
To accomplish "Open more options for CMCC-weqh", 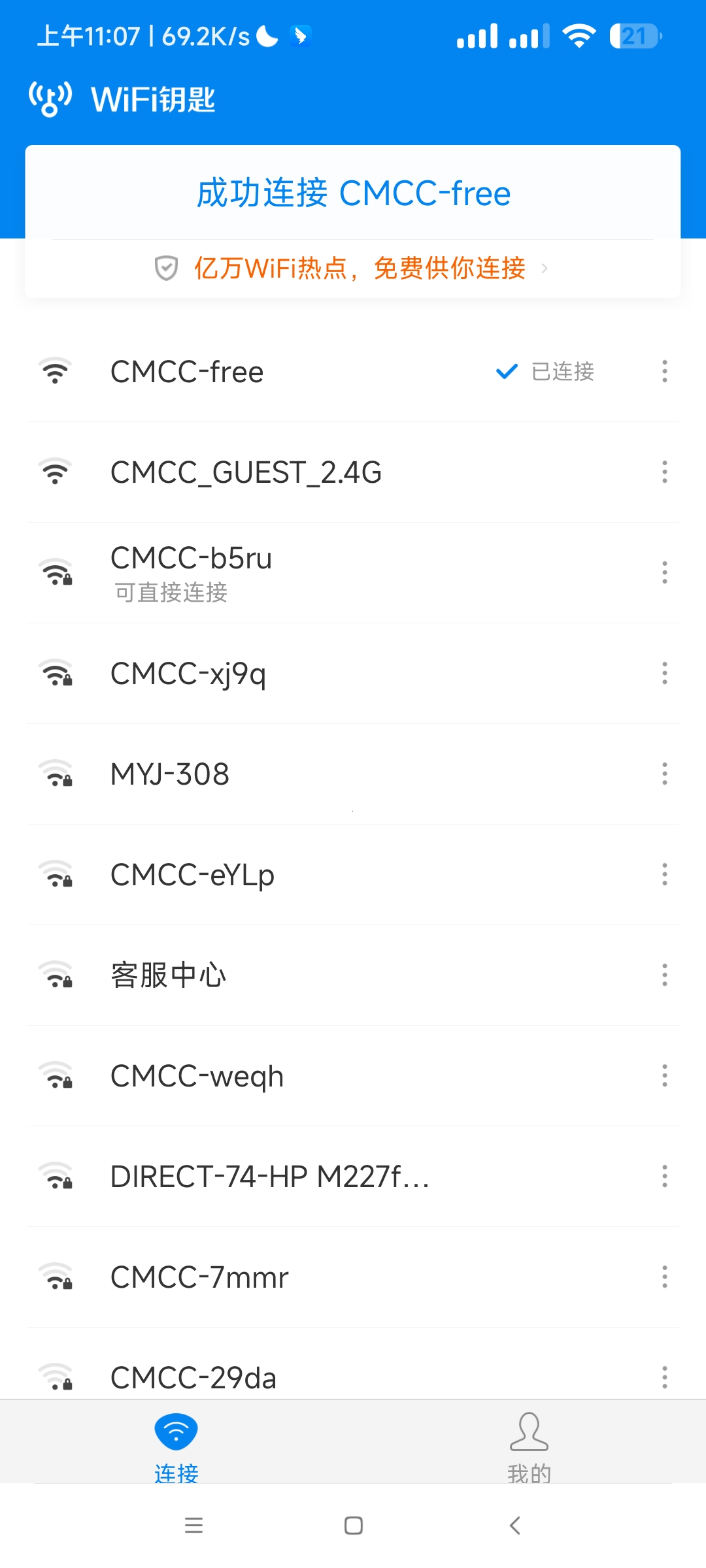I will tap(664, 1076).
